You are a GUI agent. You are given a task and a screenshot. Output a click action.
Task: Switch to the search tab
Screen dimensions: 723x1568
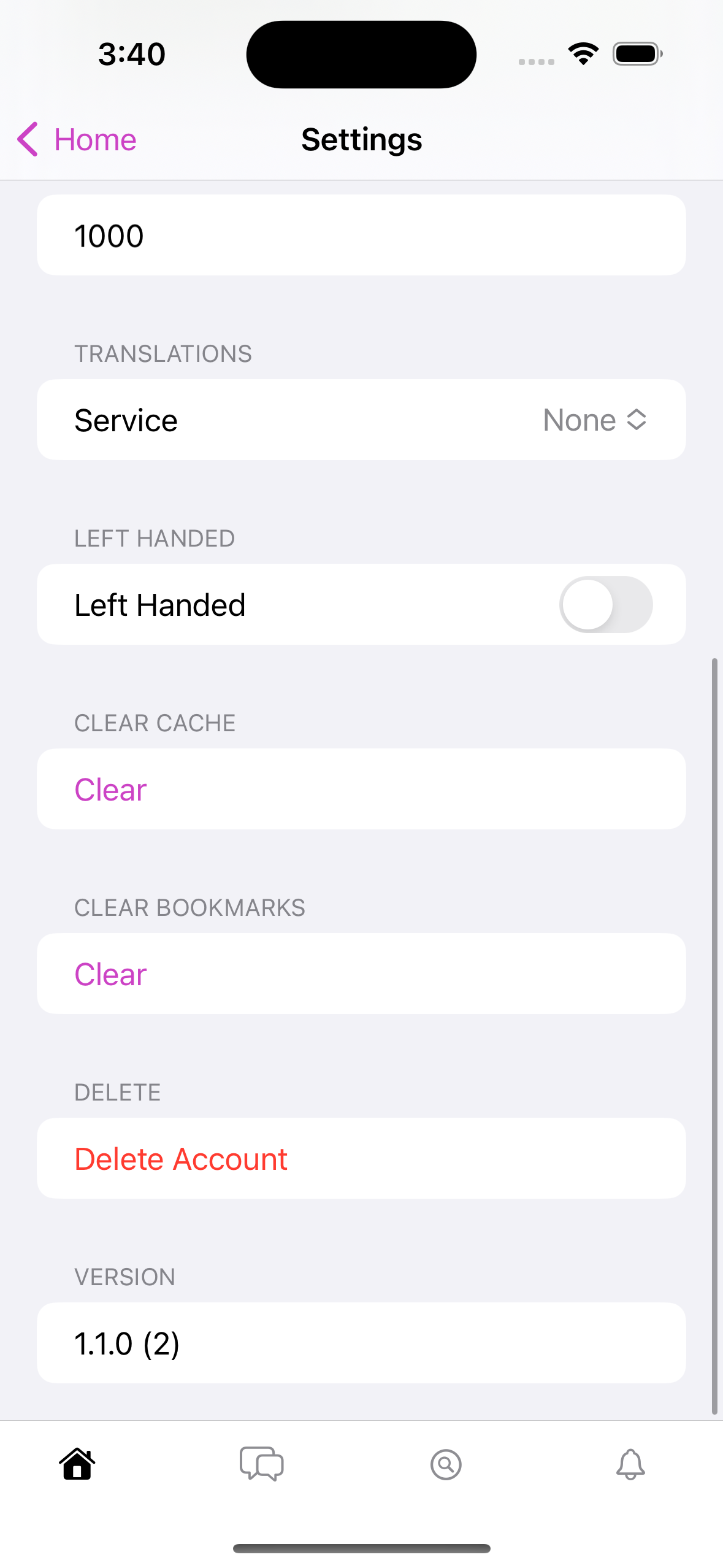tap(446, 1464)
